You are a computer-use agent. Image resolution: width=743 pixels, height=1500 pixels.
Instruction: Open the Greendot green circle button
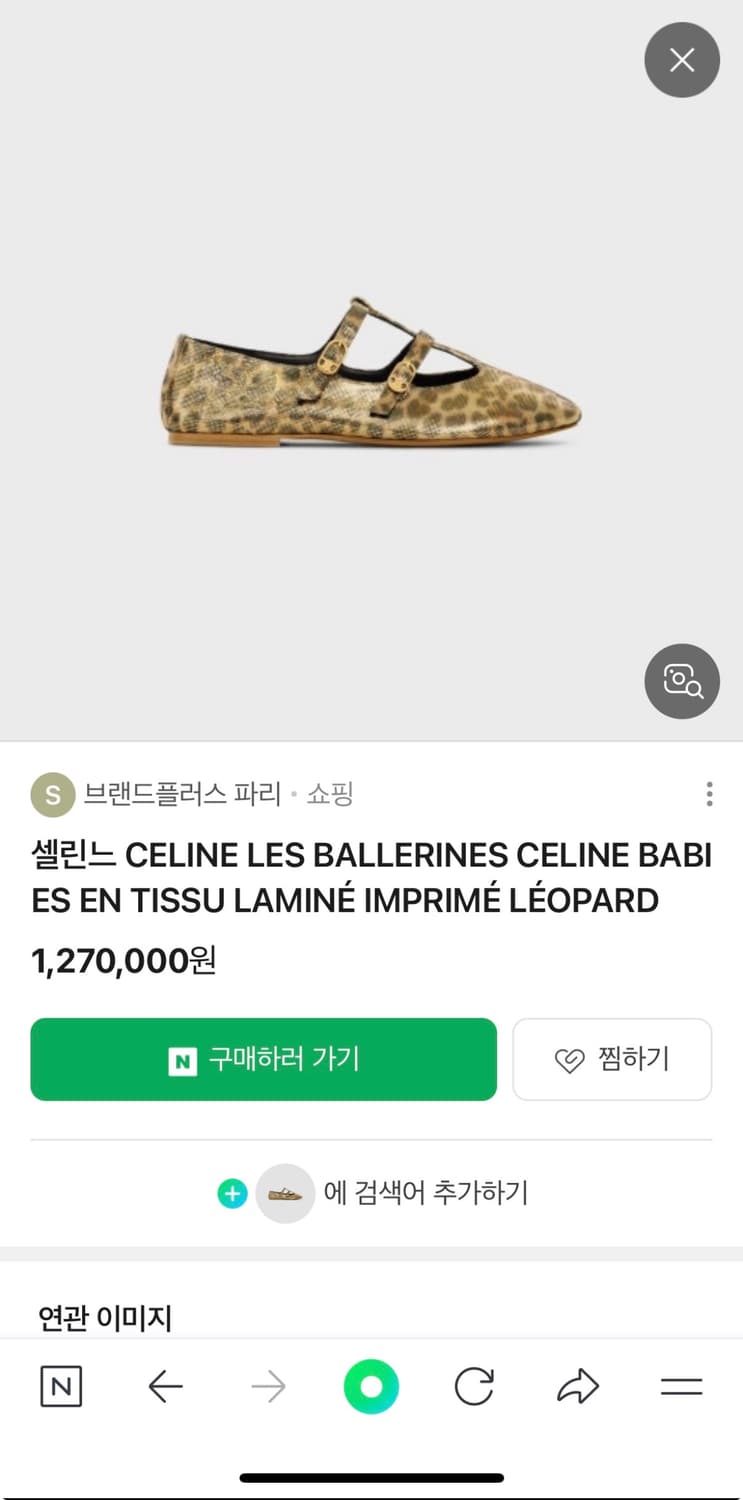[371, 1386]
